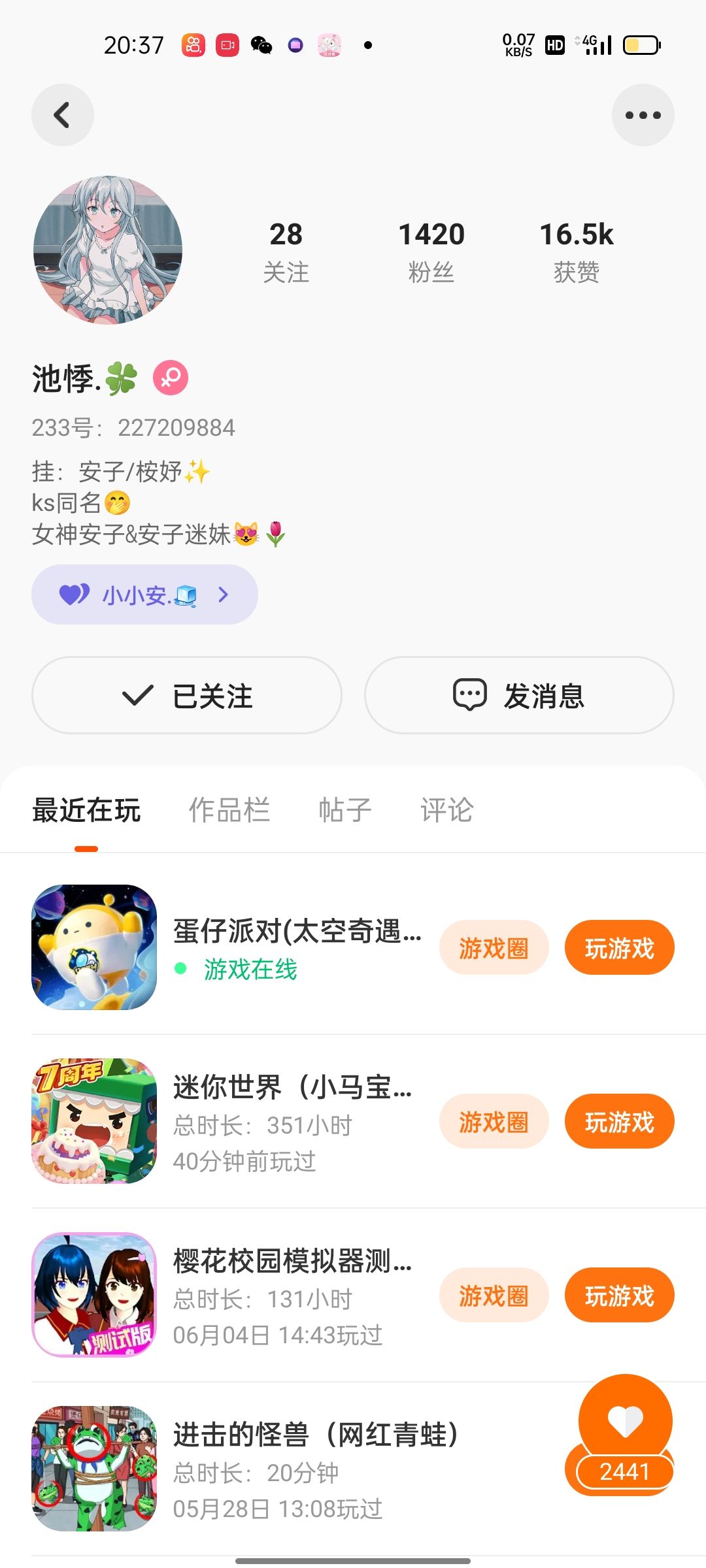The width and height of the screenshot is (706, 1568).
Task: Switch to the 评论 tab
Action: tap(446, 810)
